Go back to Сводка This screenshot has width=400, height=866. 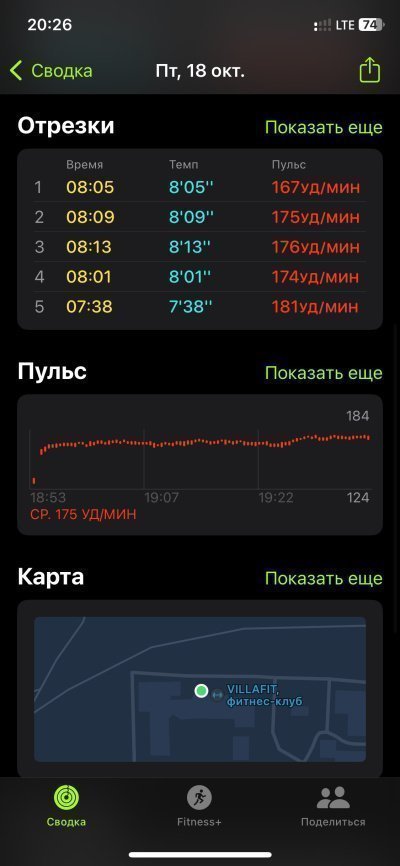point(51,71)
